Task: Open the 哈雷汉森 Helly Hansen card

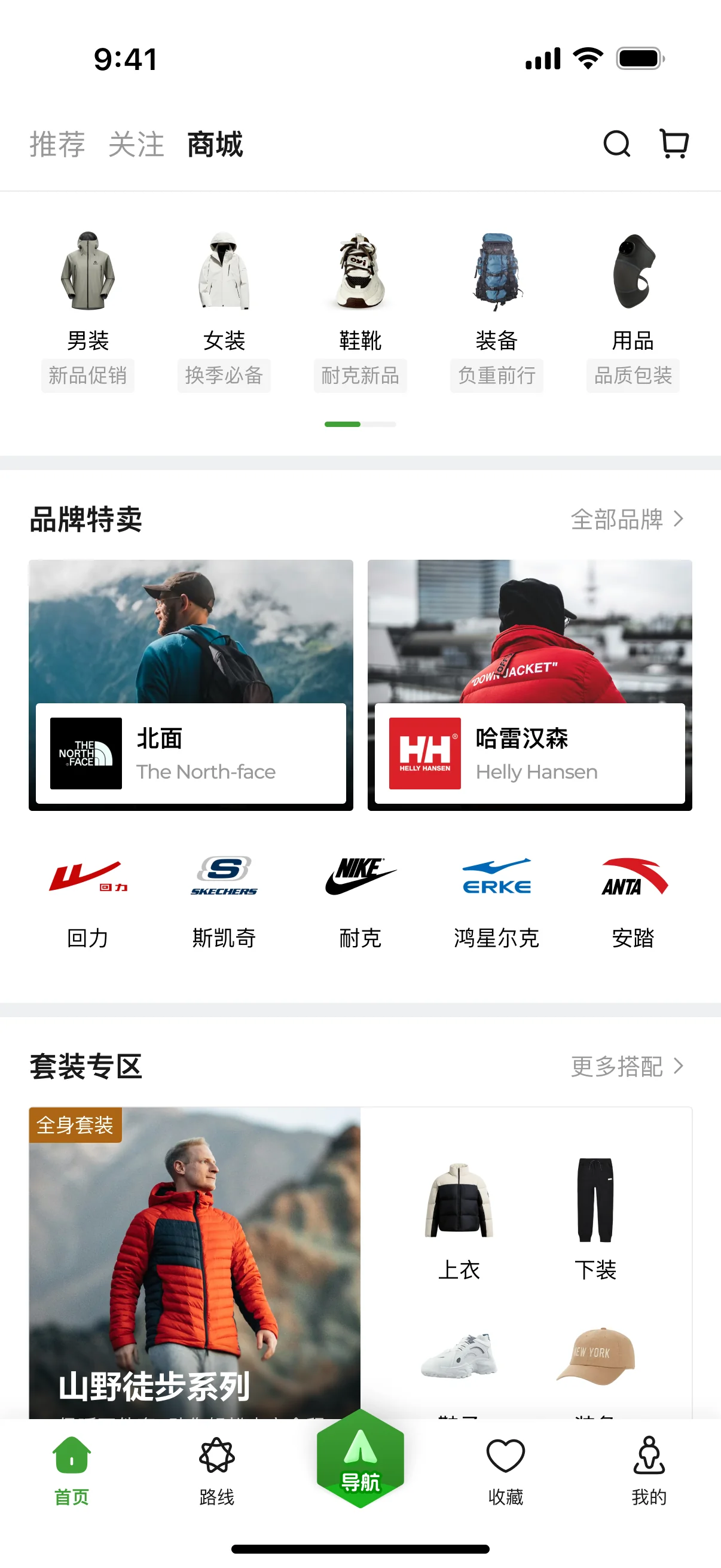Action: coord(530,685)
